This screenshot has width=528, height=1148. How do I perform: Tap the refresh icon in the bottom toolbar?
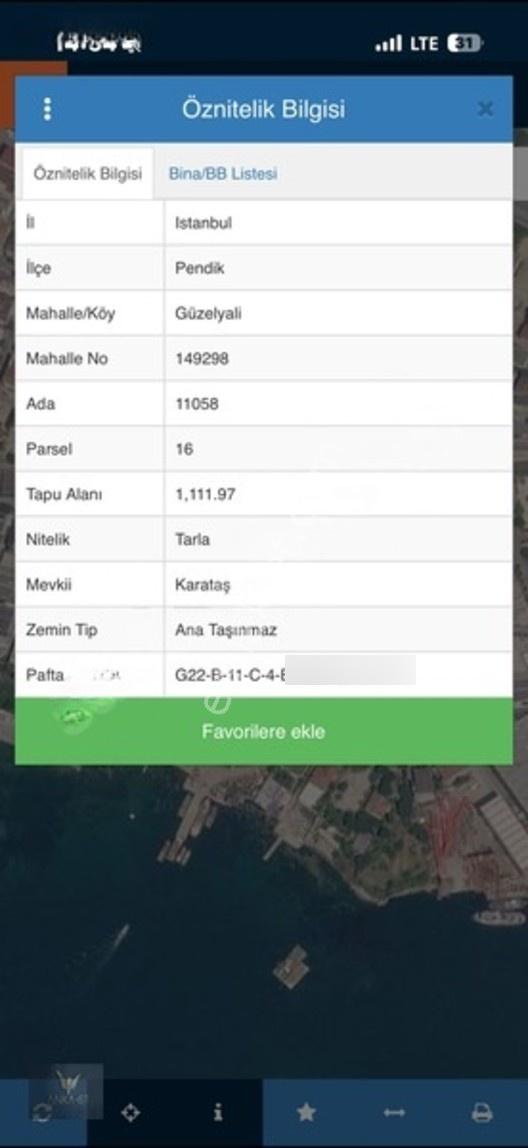(x=42, y=1114)
